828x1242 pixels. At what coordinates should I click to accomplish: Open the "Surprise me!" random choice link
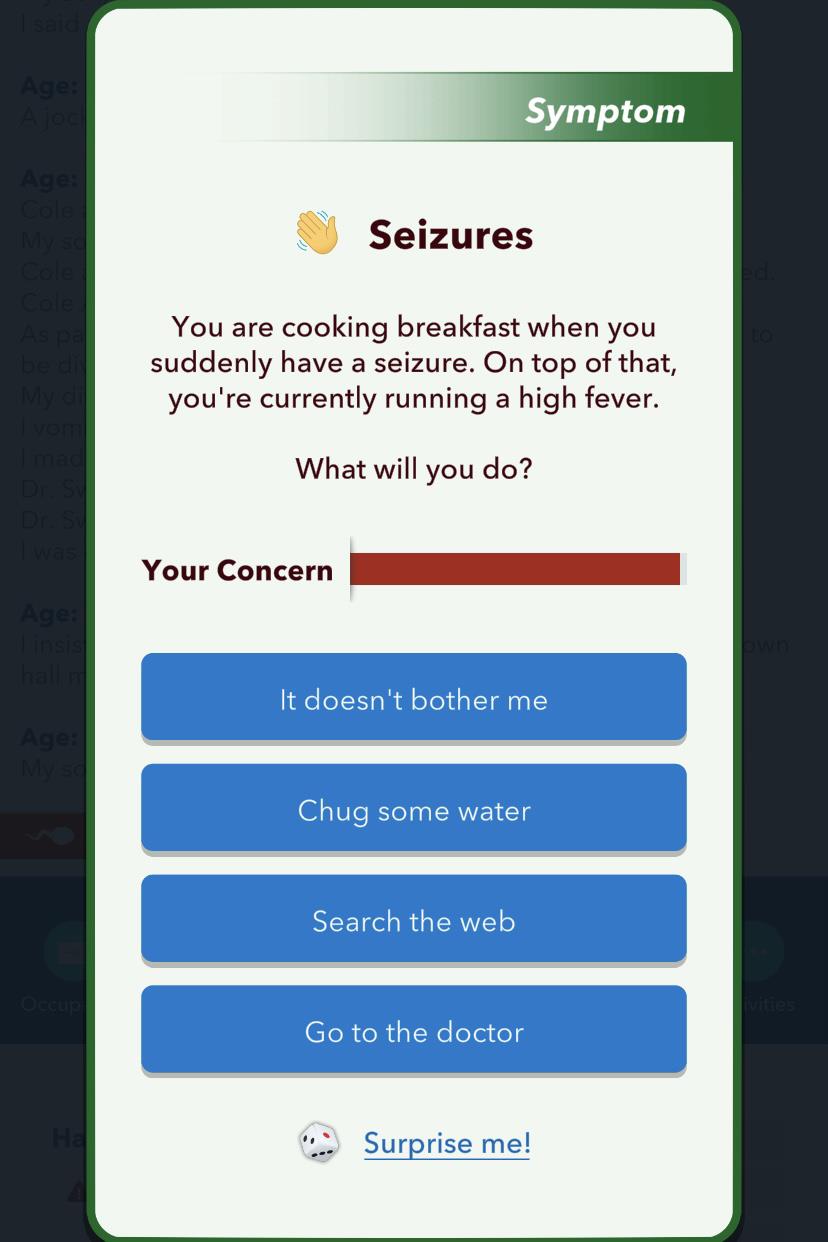pos(446,1143)
